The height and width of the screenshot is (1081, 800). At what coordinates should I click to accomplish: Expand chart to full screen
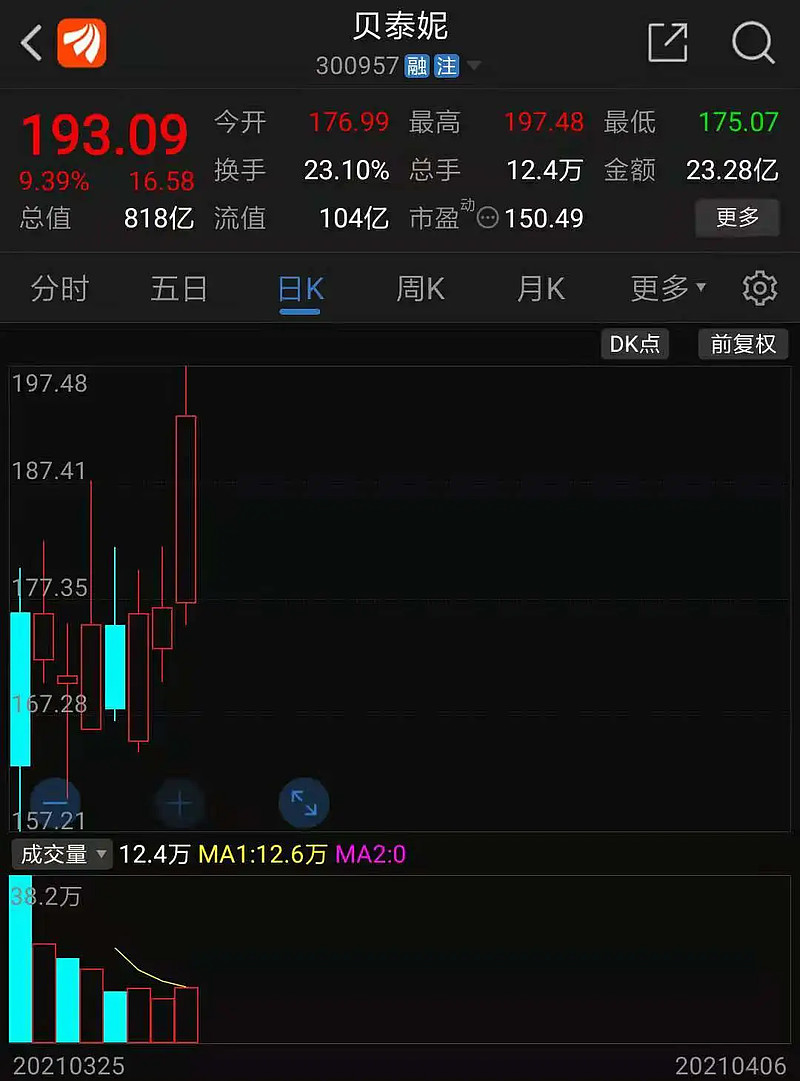pyautogui.click(x=304, y=803)
